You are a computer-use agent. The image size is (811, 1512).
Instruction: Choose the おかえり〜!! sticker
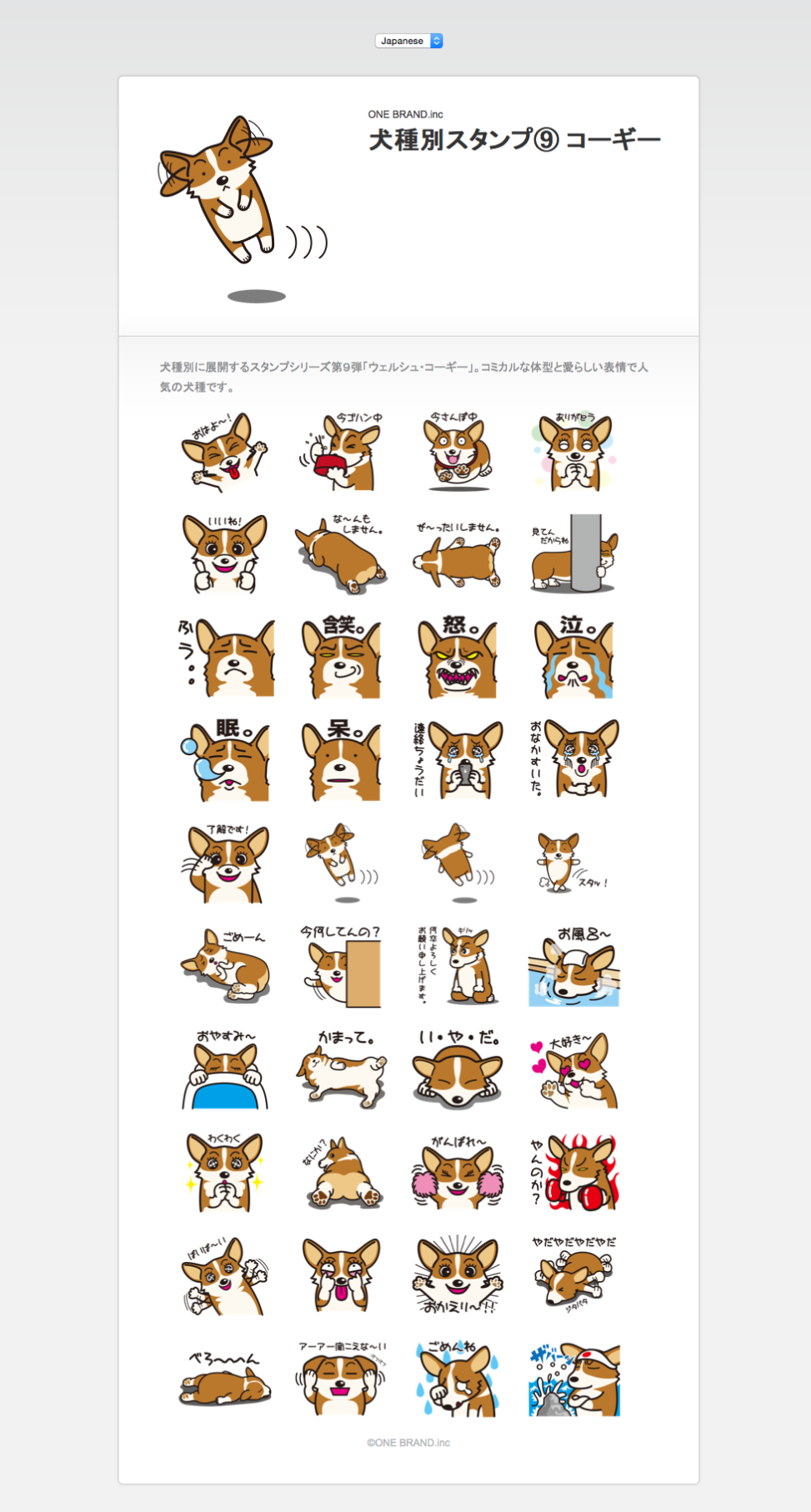pyautogui.click(x=457, y=1275)
